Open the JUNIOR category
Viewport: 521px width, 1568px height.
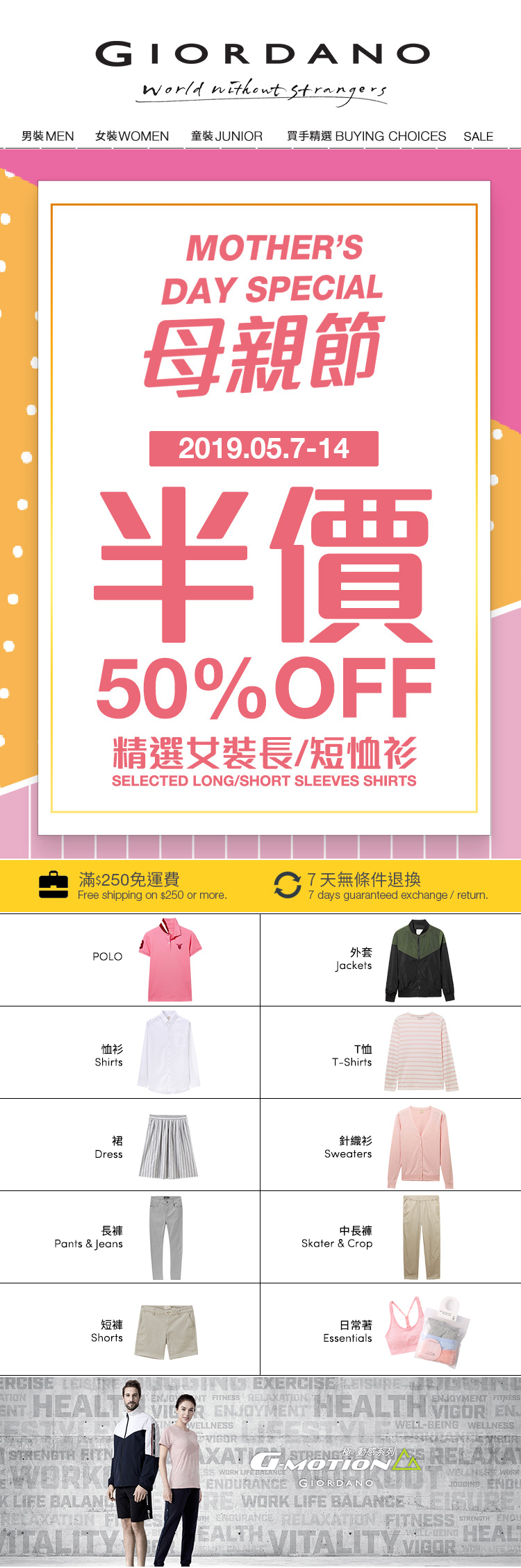pos(226,136)
